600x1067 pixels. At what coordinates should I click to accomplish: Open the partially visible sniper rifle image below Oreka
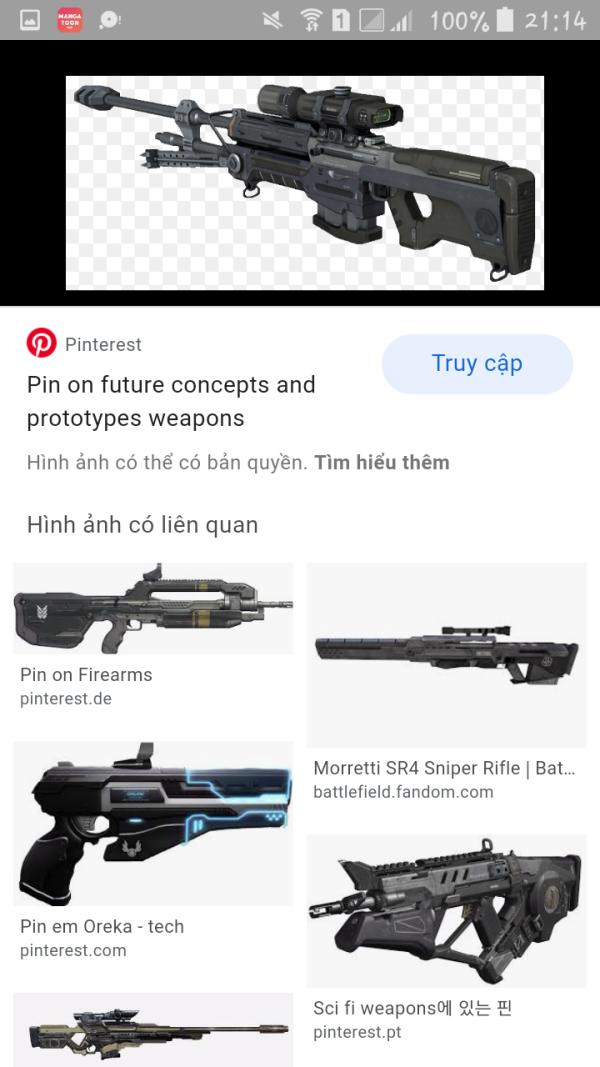click(153, 1030)
